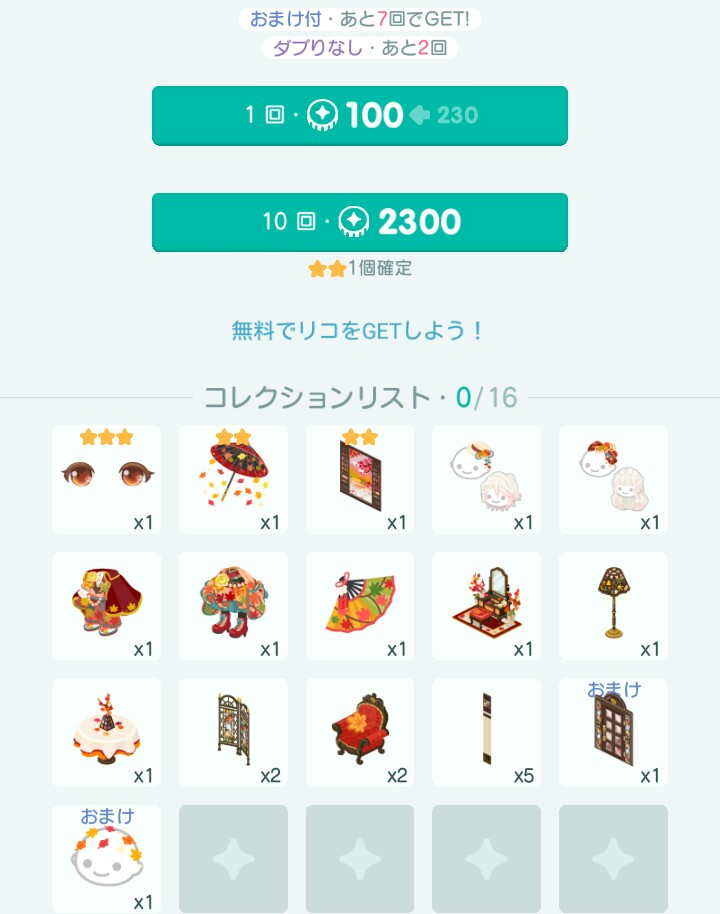The height and width of the screenshot is (914, 720).
Task: View the おまけ leaf crown bonus item
Action: click(x=106, y=859)
